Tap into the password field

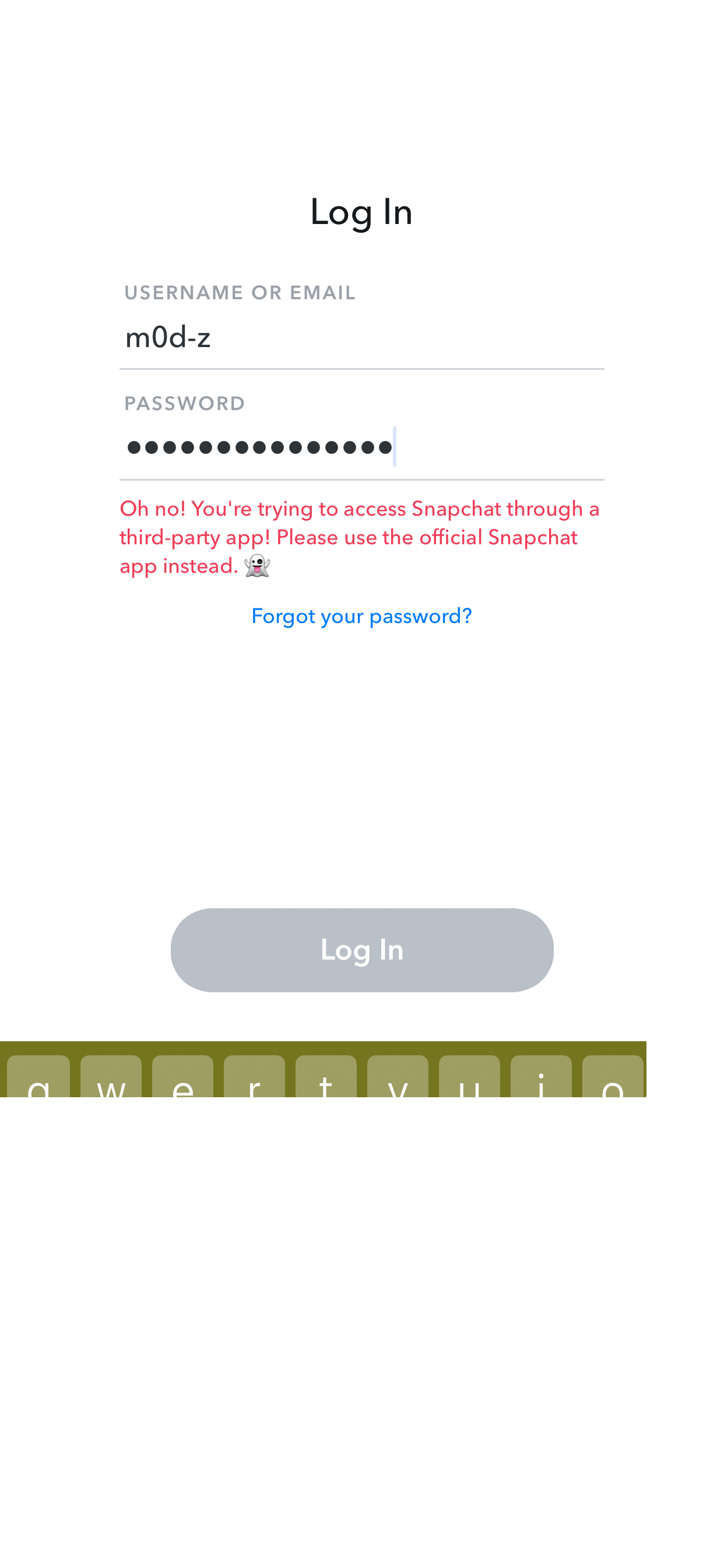point(361,447)
